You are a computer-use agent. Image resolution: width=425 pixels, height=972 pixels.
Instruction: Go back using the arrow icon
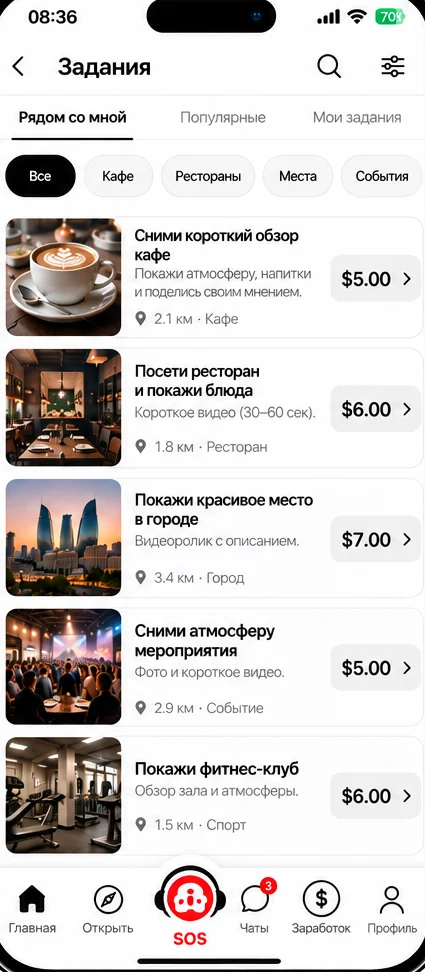19,66
